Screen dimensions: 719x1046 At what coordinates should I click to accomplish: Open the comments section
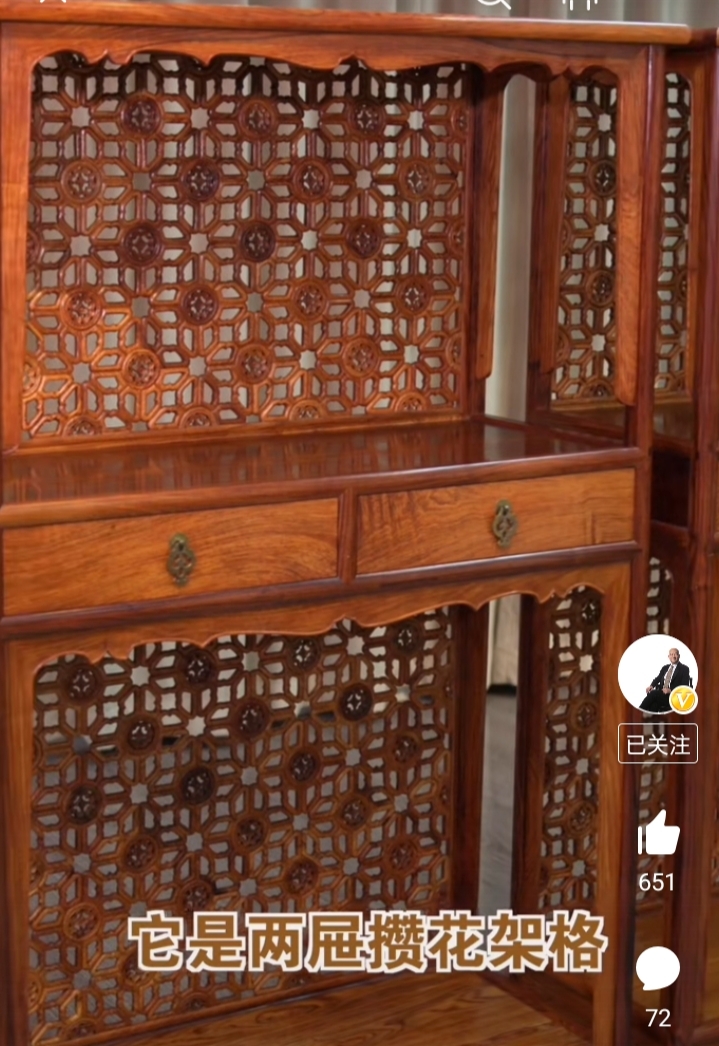pos(658,969)
